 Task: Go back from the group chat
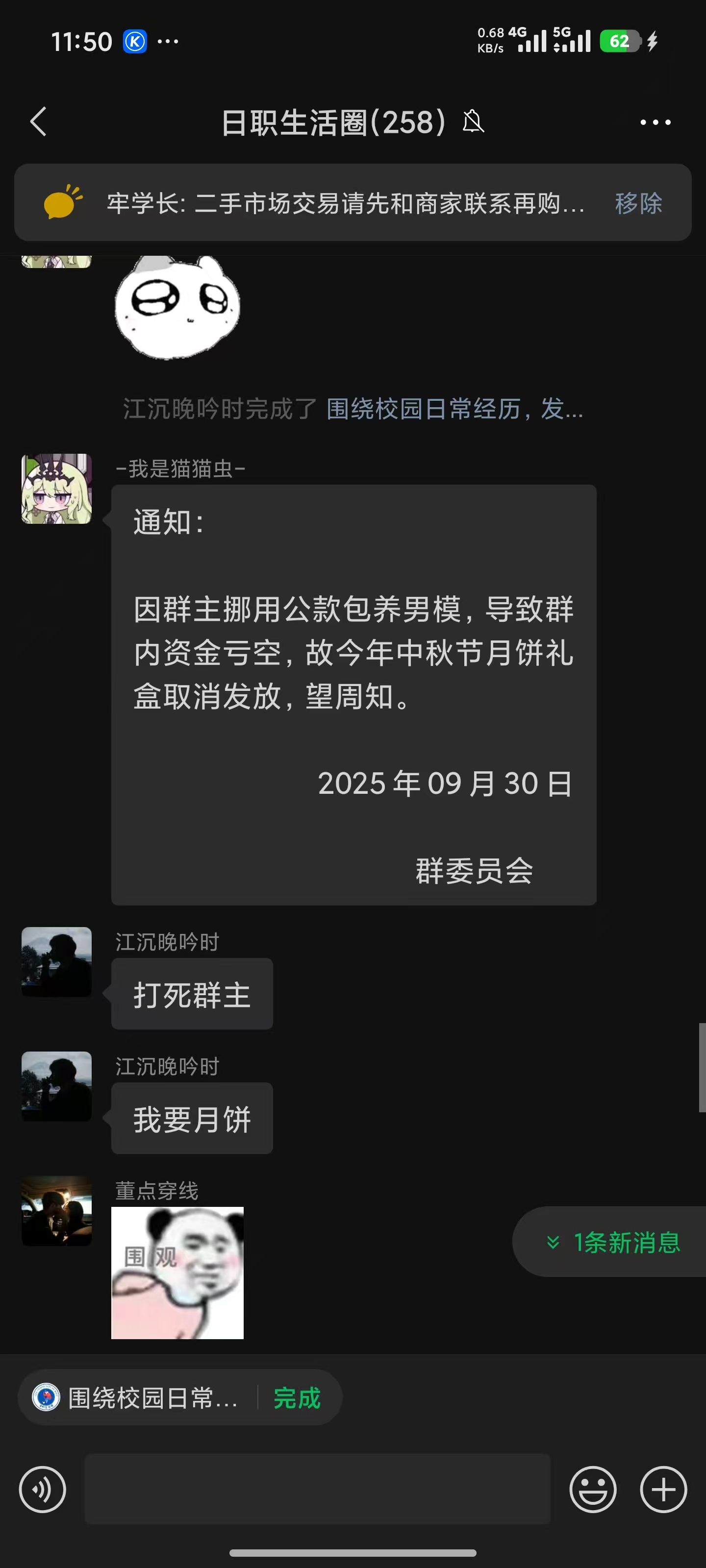(x=38, y=122)
